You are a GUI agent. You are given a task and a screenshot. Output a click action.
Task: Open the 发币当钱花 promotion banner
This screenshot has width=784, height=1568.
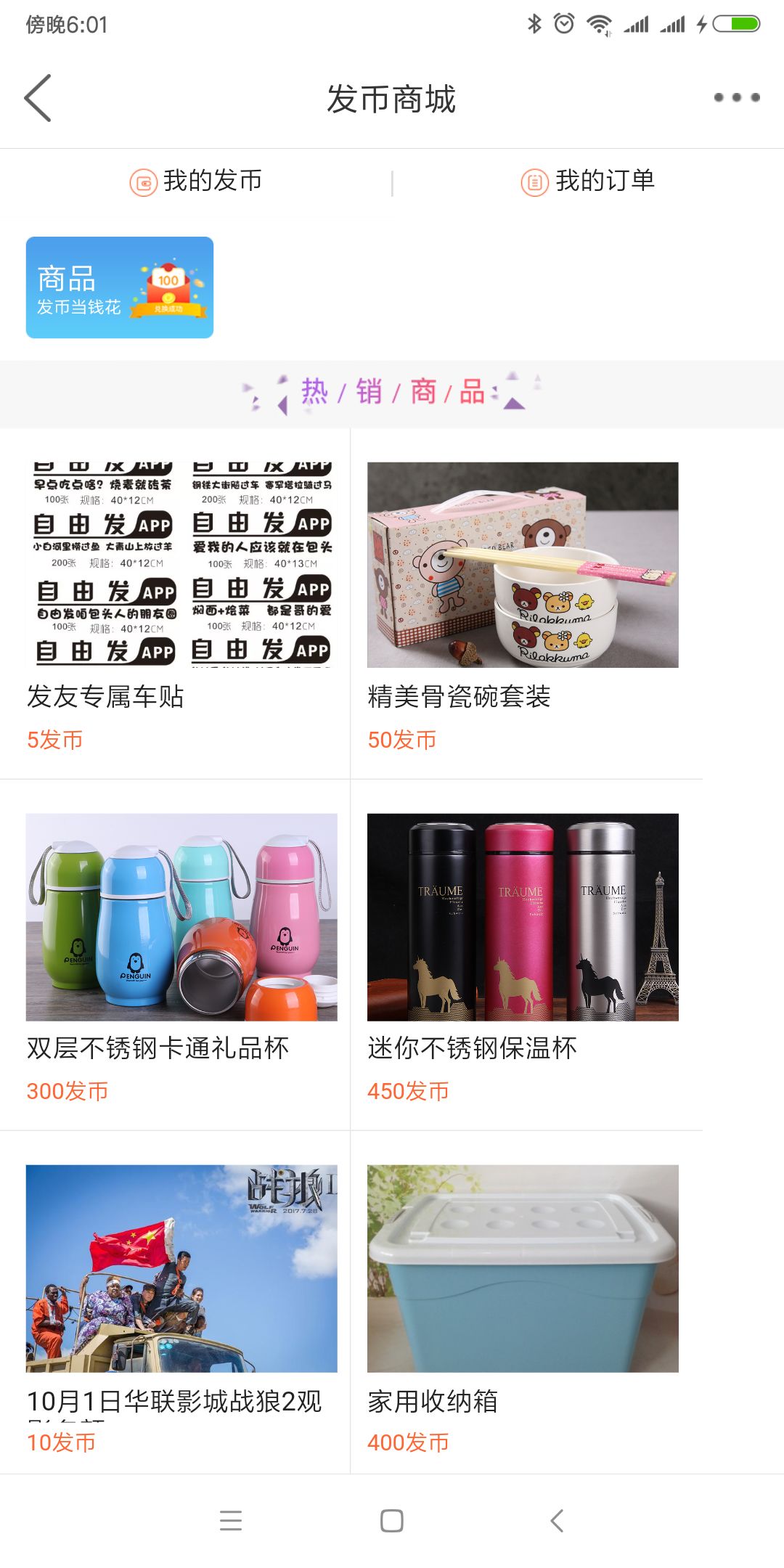pyautogui.click(x=118, y=287)
